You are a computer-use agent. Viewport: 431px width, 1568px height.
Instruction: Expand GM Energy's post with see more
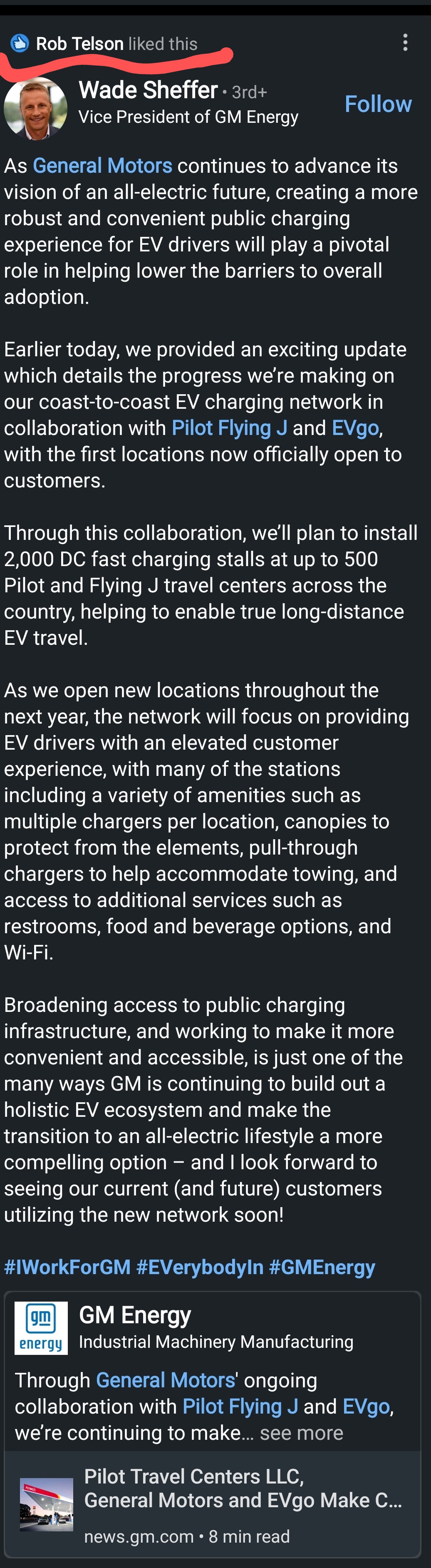click(x=301, y=1432)
